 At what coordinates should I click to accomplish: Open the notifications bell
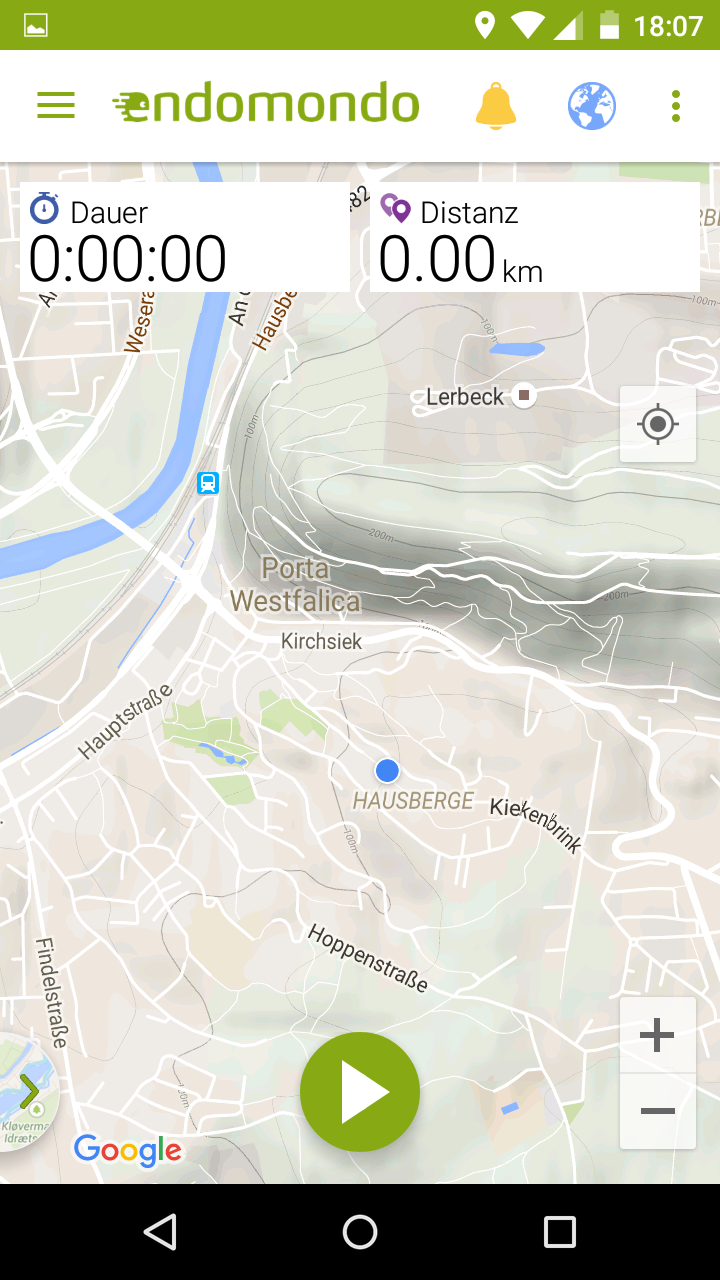495,106
